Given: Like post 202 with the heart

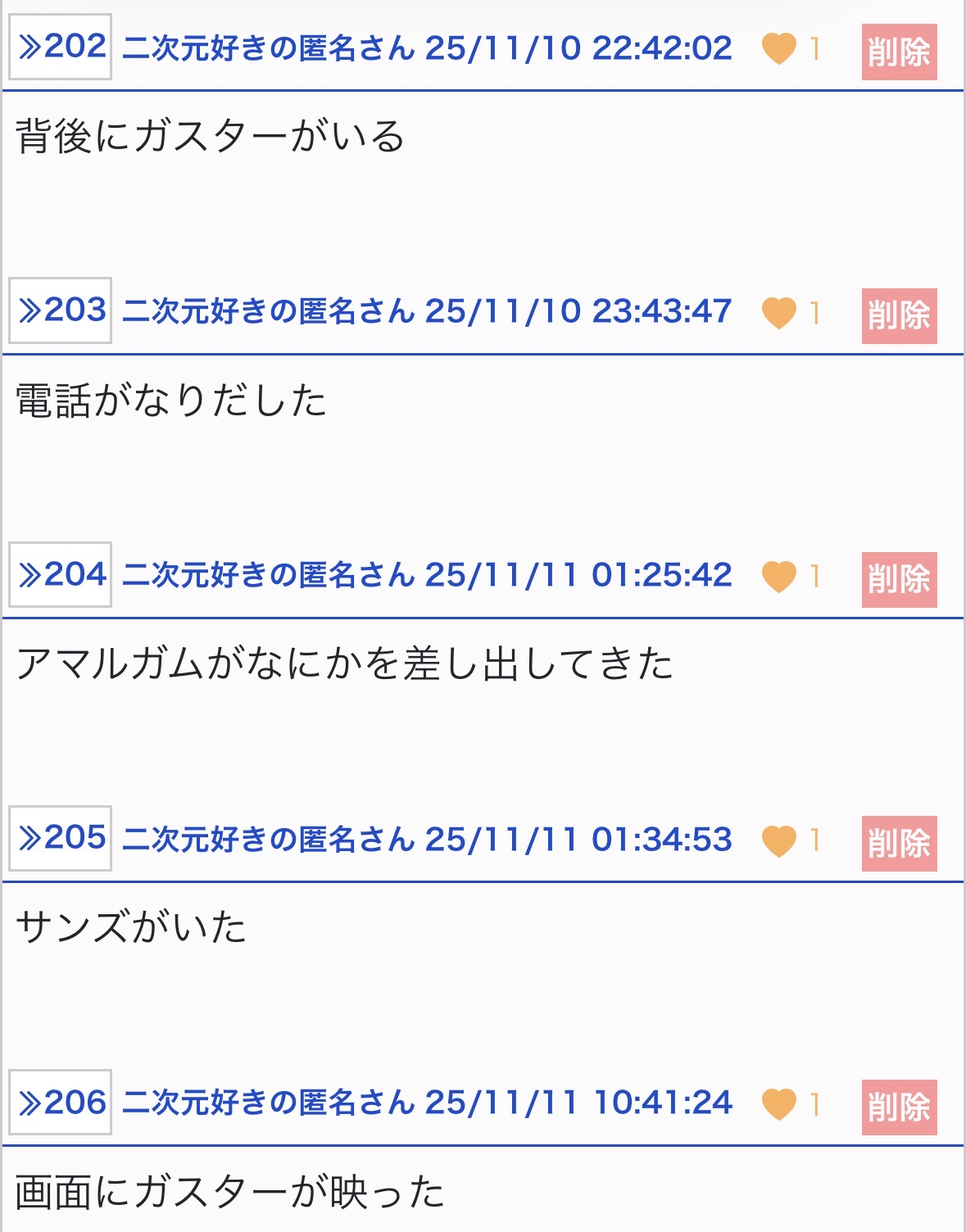Looking at the screenshot, I should (778, 48).
